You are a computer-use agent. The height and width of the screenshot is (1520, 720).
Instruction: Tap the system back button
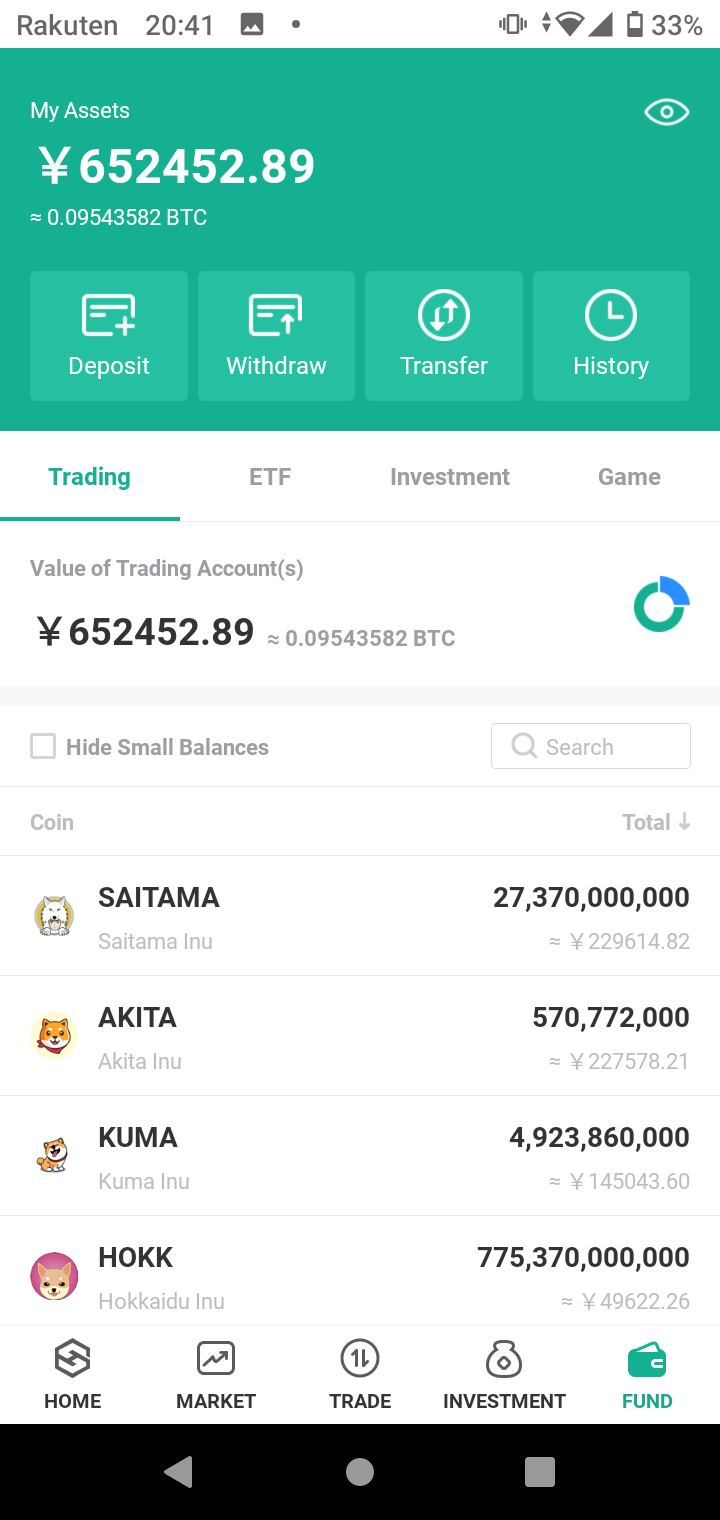pos(179,1472)
